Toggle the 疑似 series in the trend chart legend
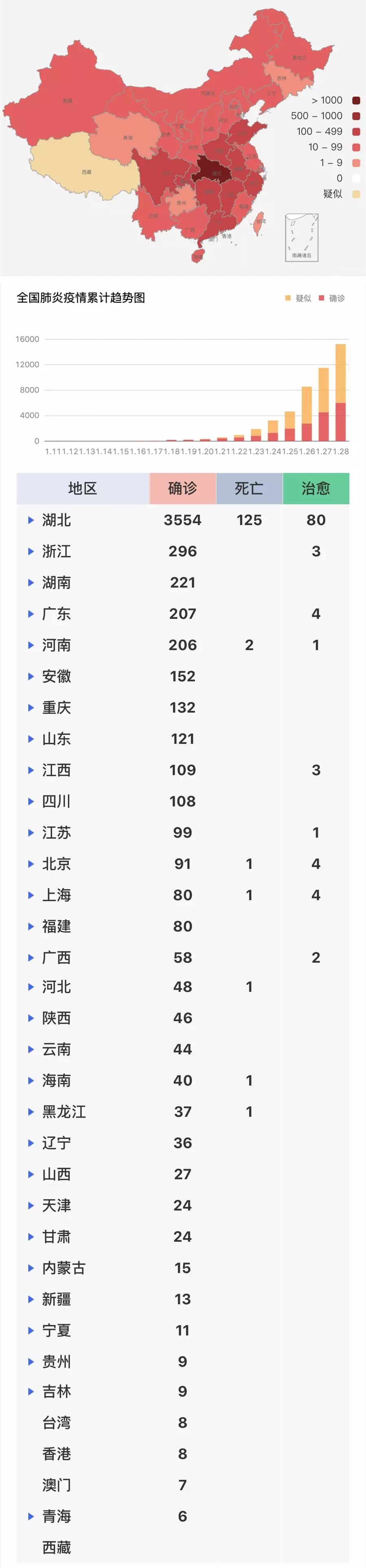 click(298, 298)
